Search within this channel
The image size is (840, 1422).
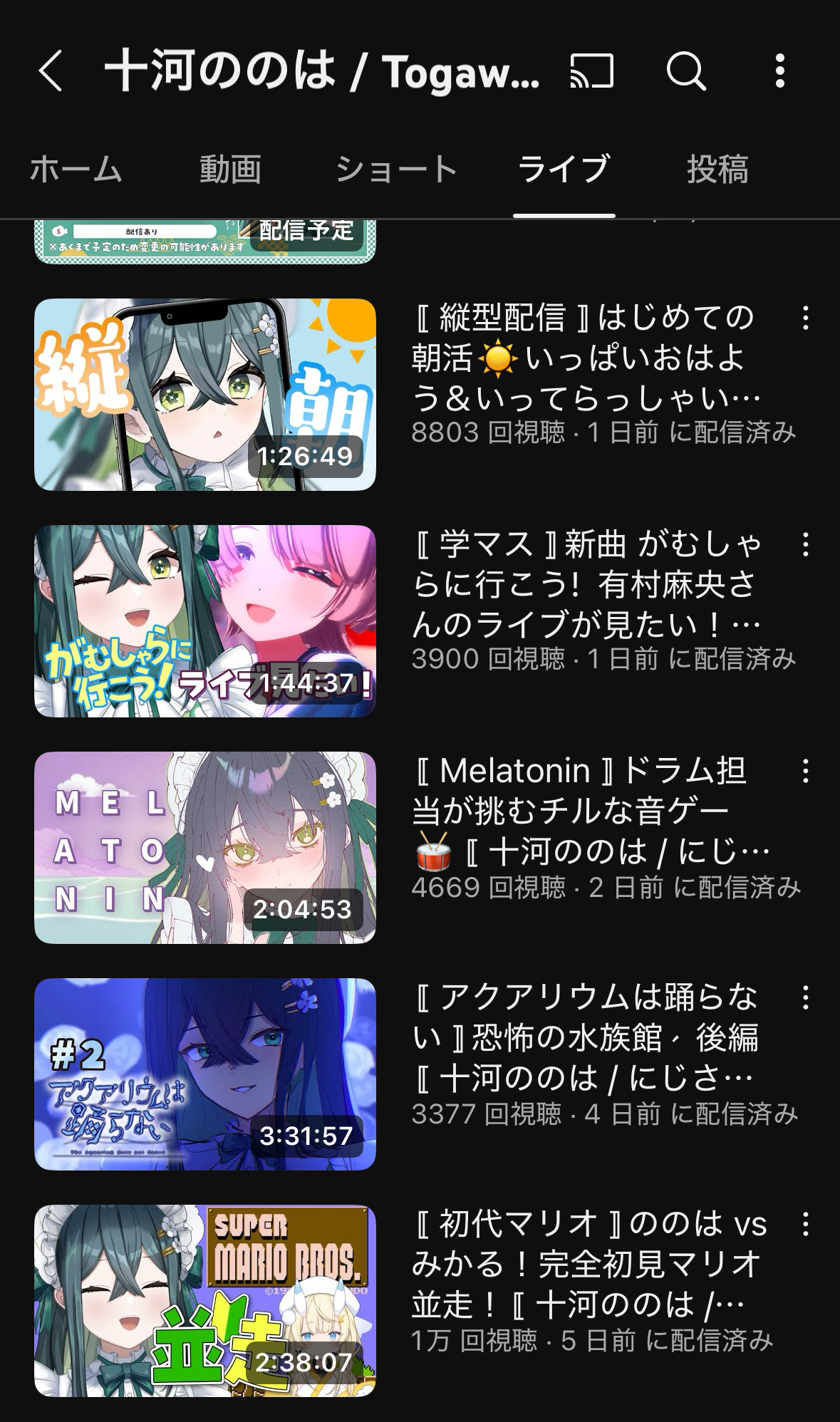pos(685,71)
